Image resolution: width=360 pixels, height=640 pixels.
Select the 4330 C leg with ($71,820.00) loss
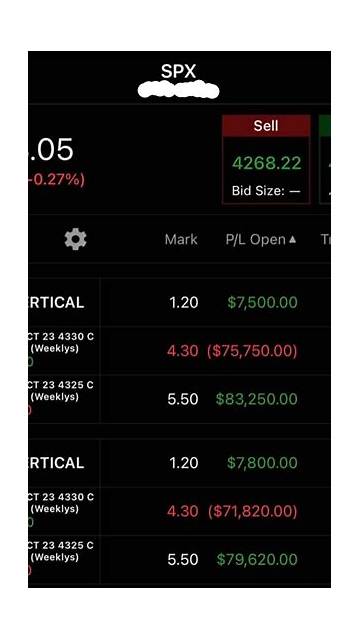180,511
